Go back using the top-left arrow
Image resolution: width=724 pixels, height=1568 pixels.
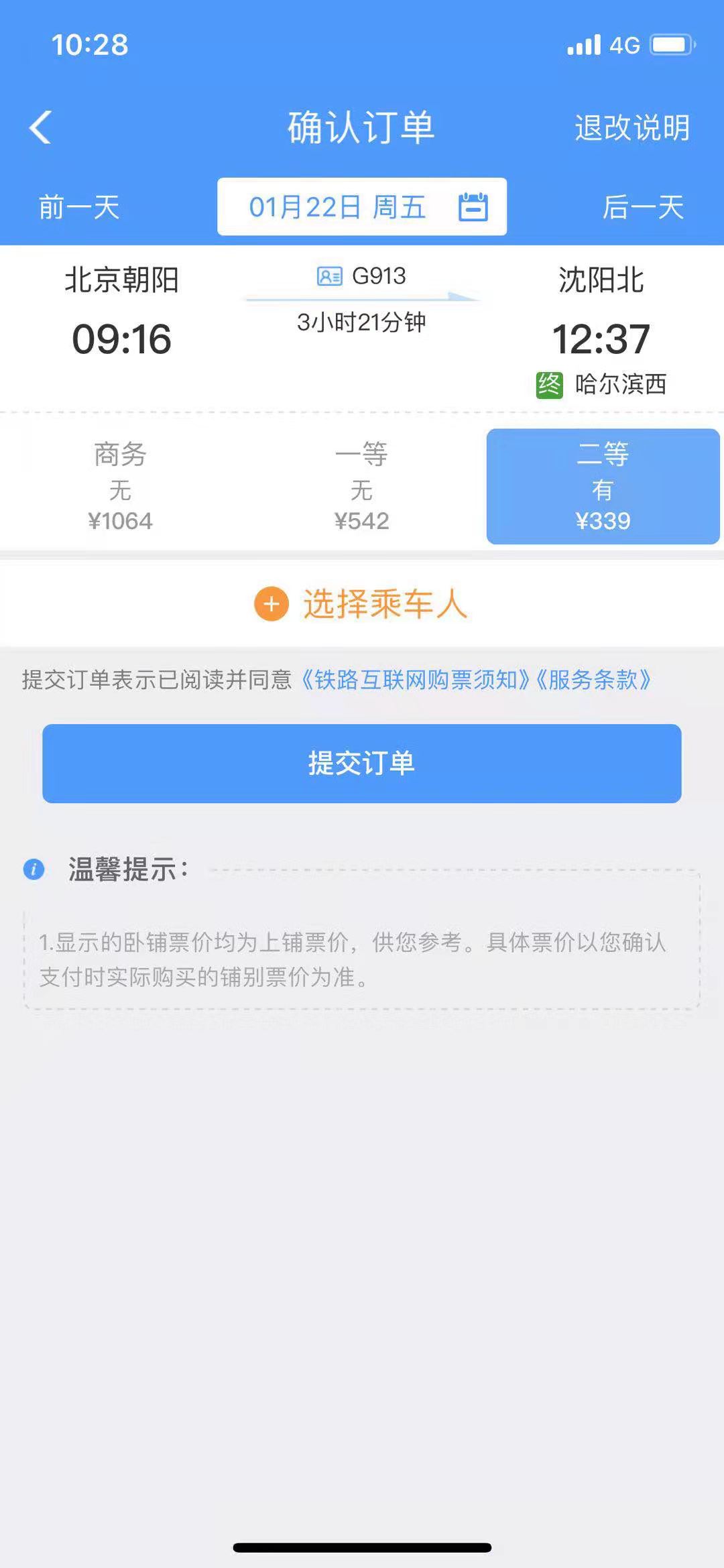[42, 127]
